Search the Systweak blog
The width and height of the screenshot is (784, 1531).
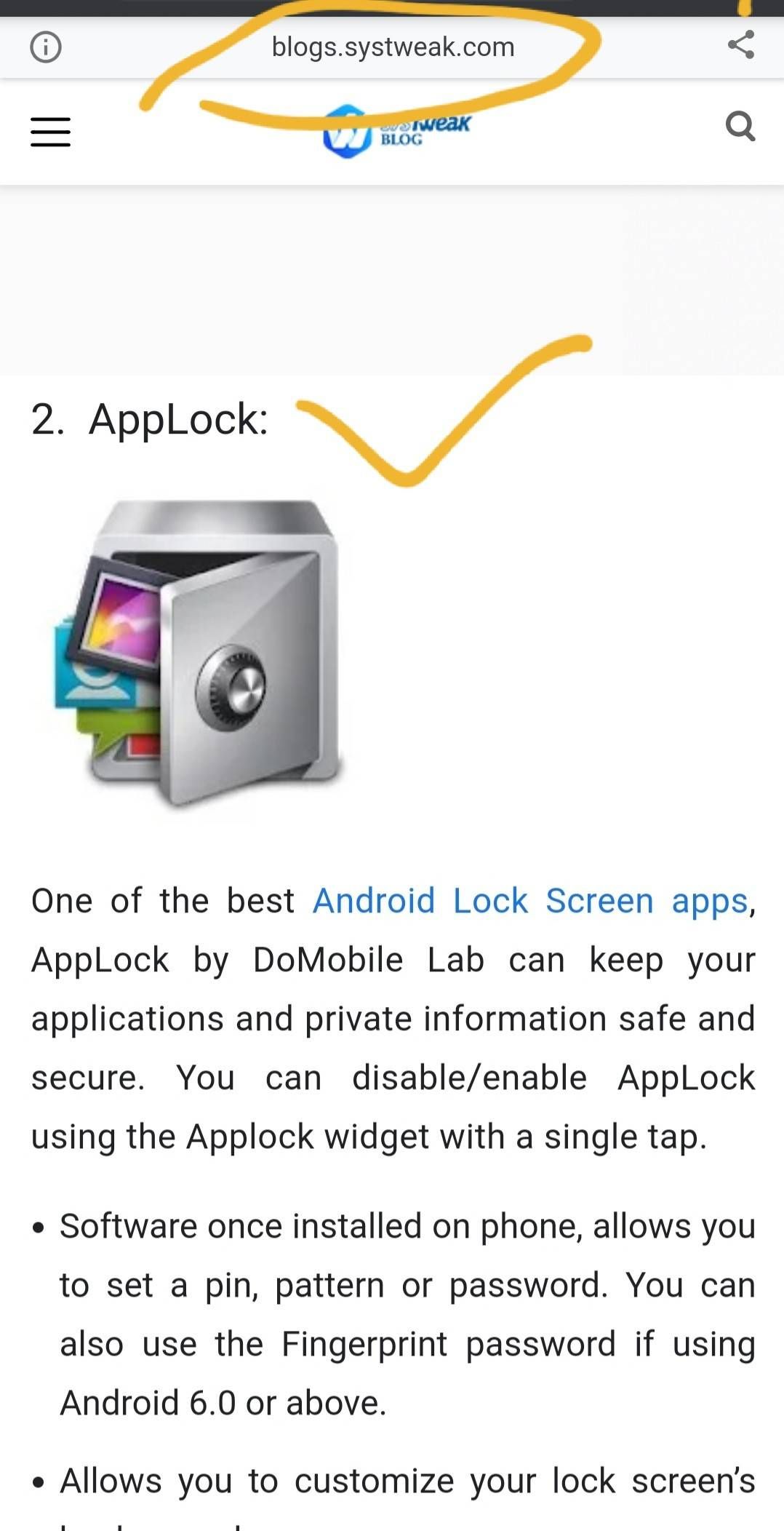click(740, 127)
